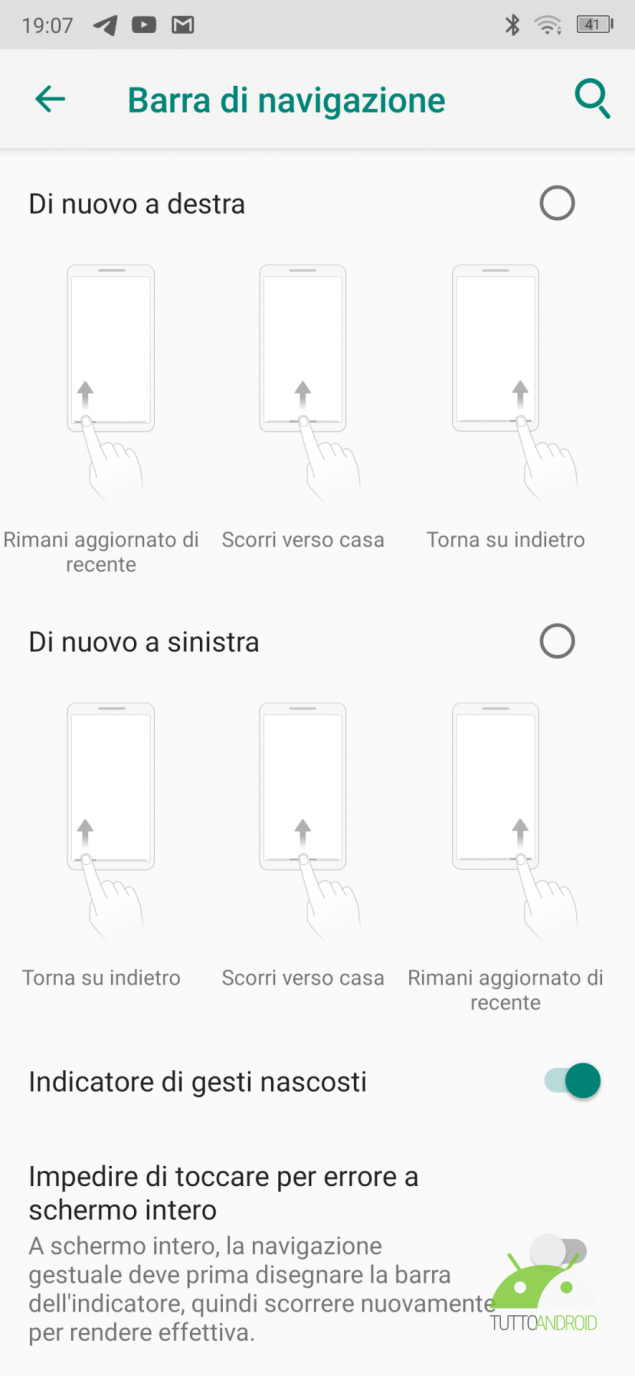This screenshot has height=1376, width=635.
Task: Go back from Barra di navigazione
Action: [x=50, y=99]
